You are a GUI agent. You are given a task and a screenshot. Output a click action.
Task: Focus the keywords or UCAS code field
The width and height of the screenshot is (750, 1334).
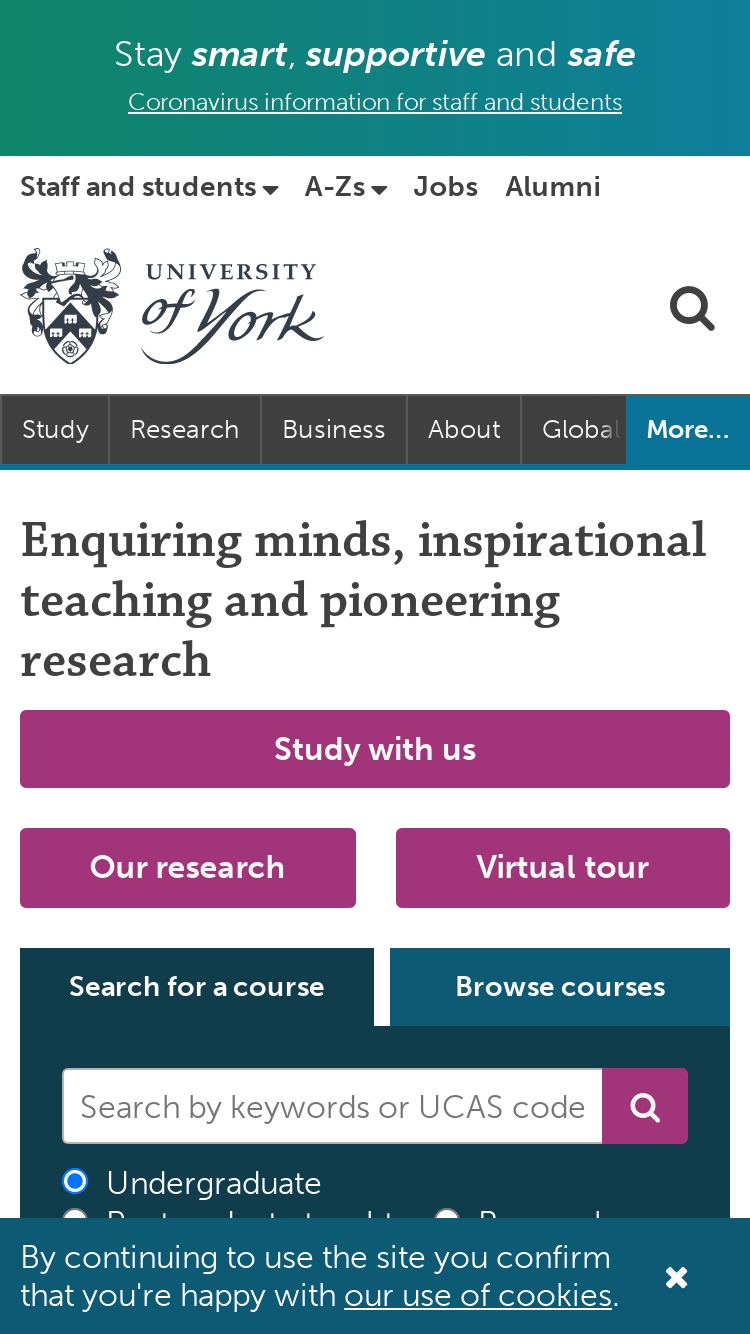coord(333,1106)
